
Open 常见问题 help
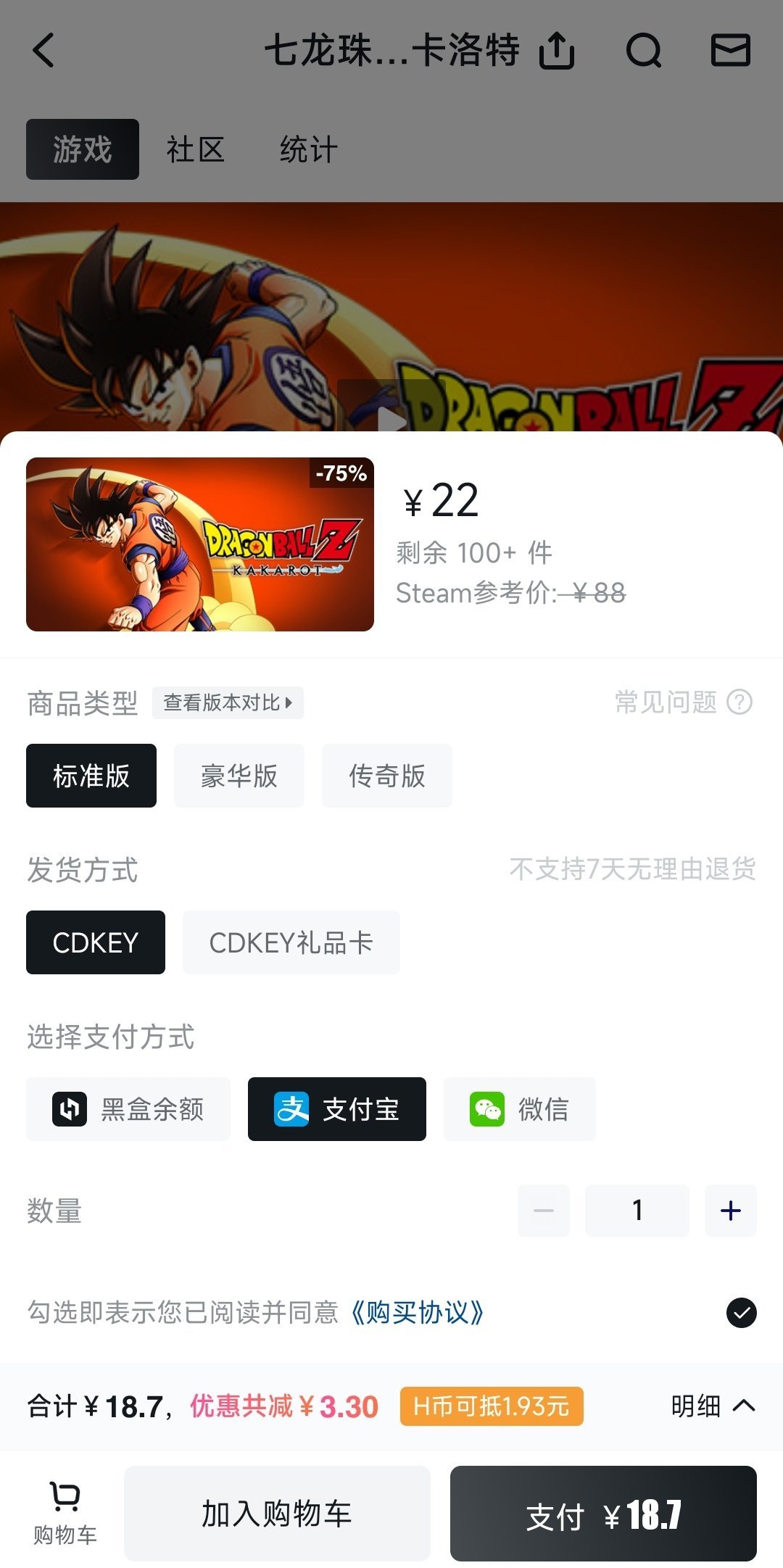click(683, 702)
